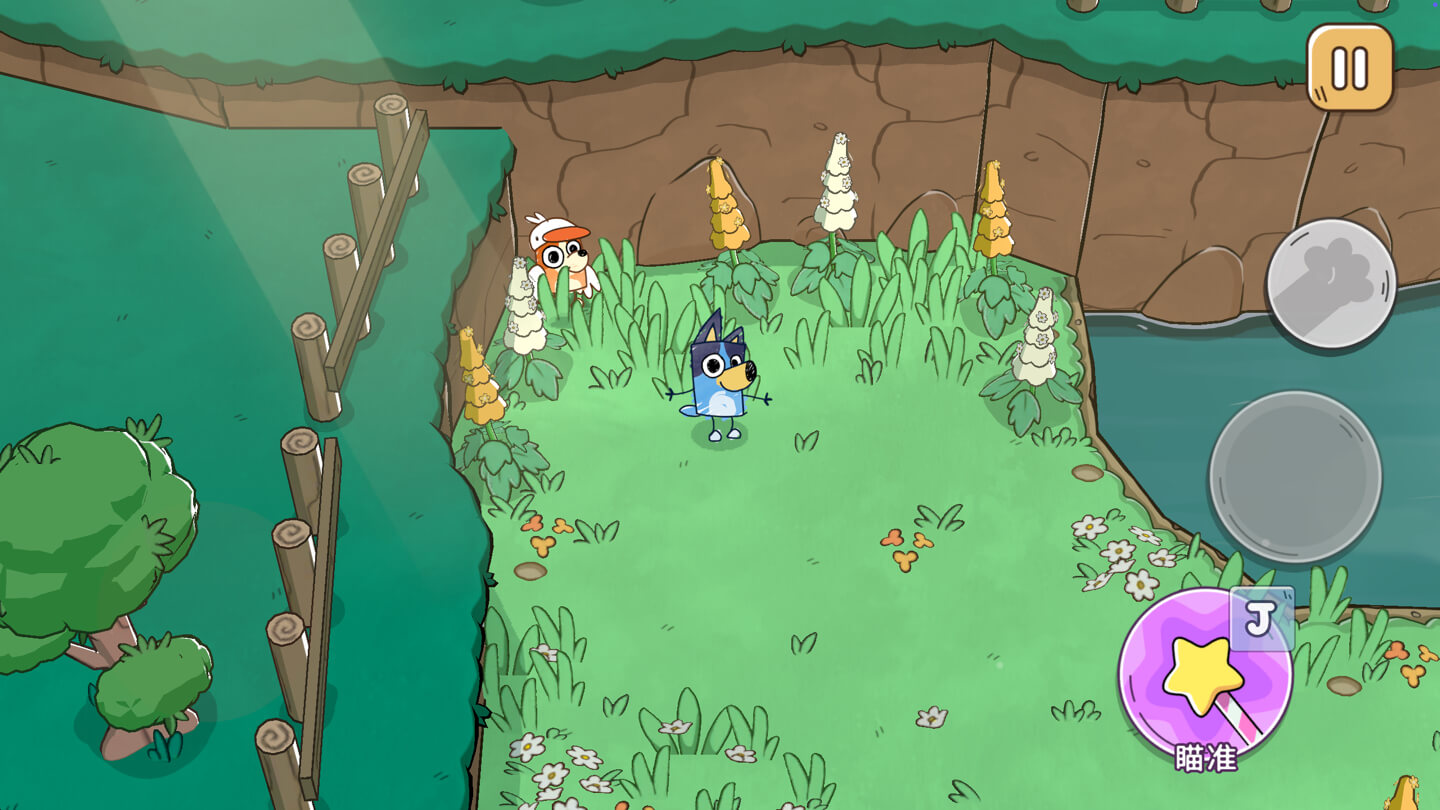
Task: Tap the paw print action button
Action: tap(1330, 284)
